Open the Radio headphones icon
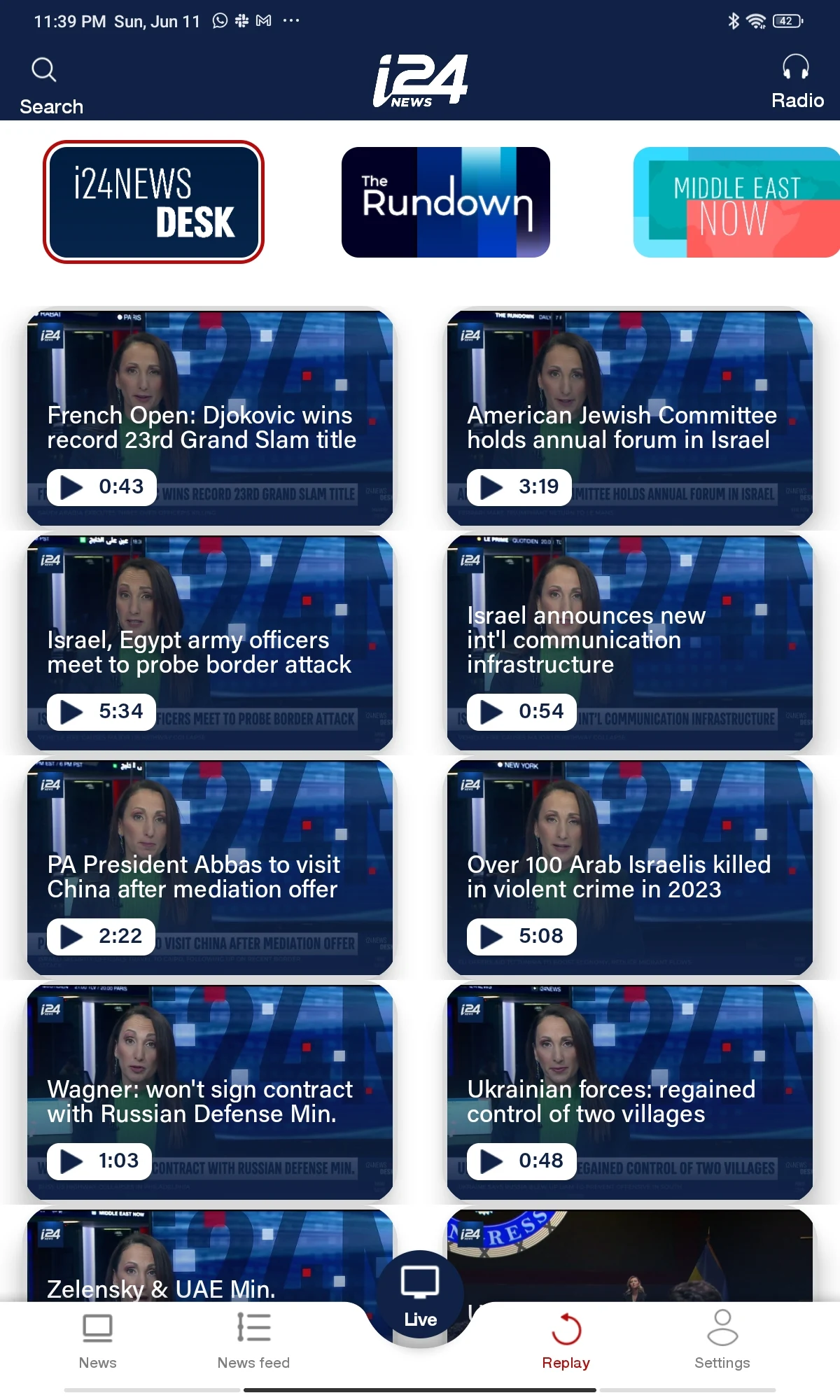This screenshot has height=1400, width=840. pos(796,67)
